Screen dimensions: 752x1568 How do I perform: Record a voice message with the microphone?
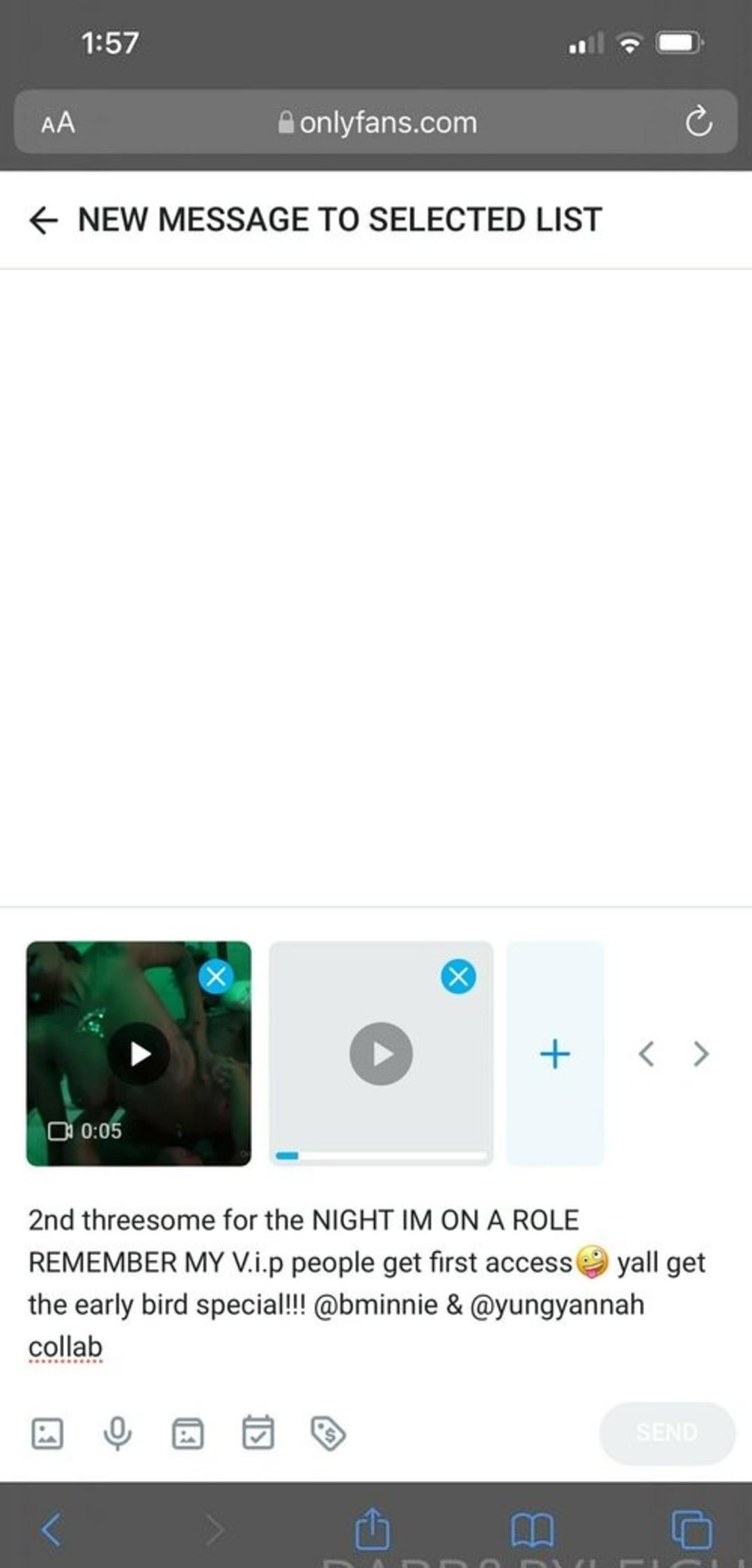point(117,1434)
